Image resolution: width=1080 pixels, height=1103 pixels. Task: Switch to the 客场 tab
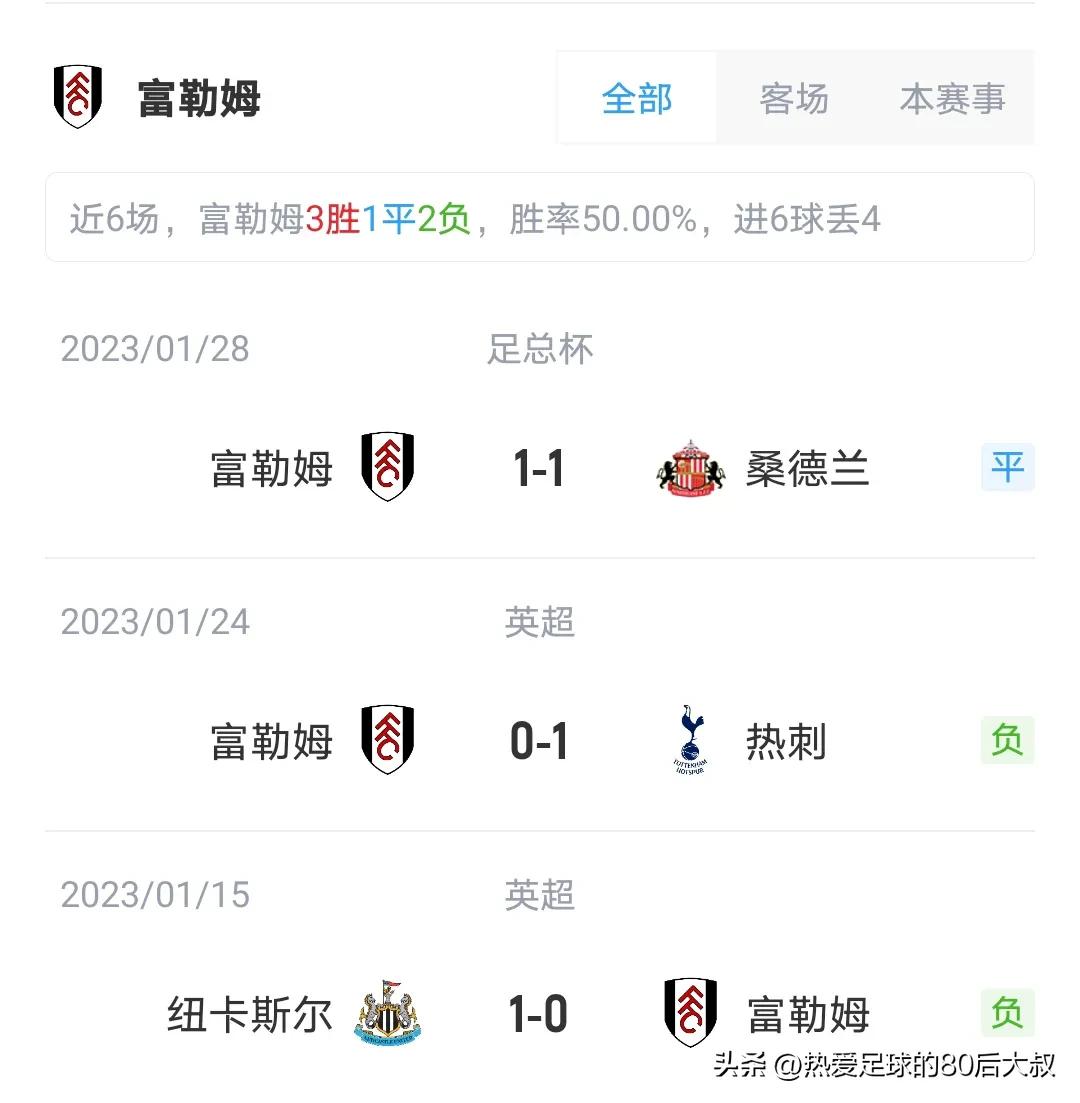click(795, 100)
